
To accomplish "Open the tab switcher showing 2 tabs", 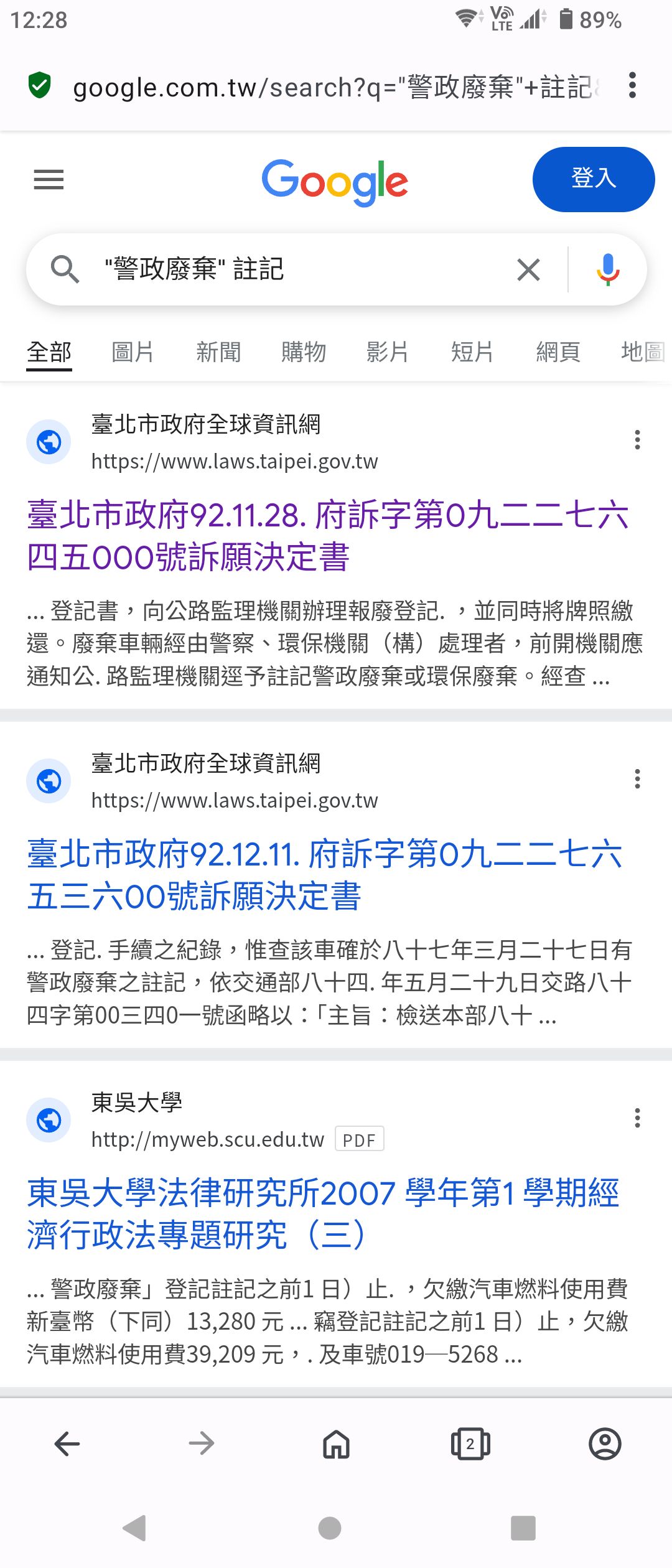I will 470,1444.
